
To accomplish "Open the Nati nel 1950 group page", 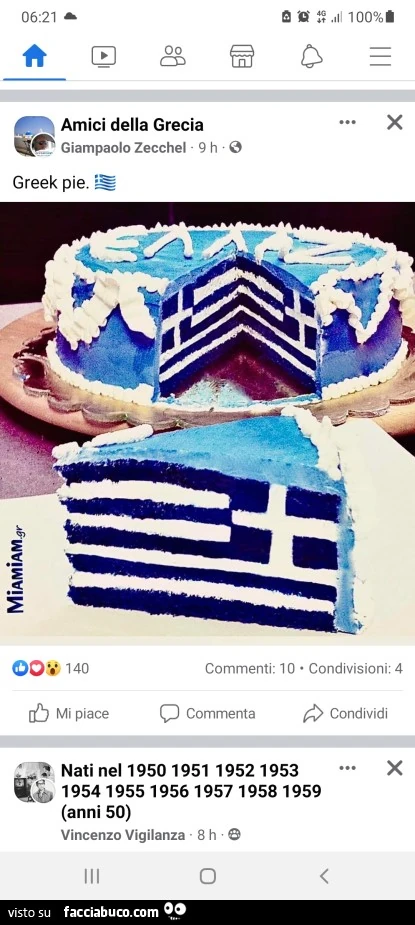I will click(191, 791).
